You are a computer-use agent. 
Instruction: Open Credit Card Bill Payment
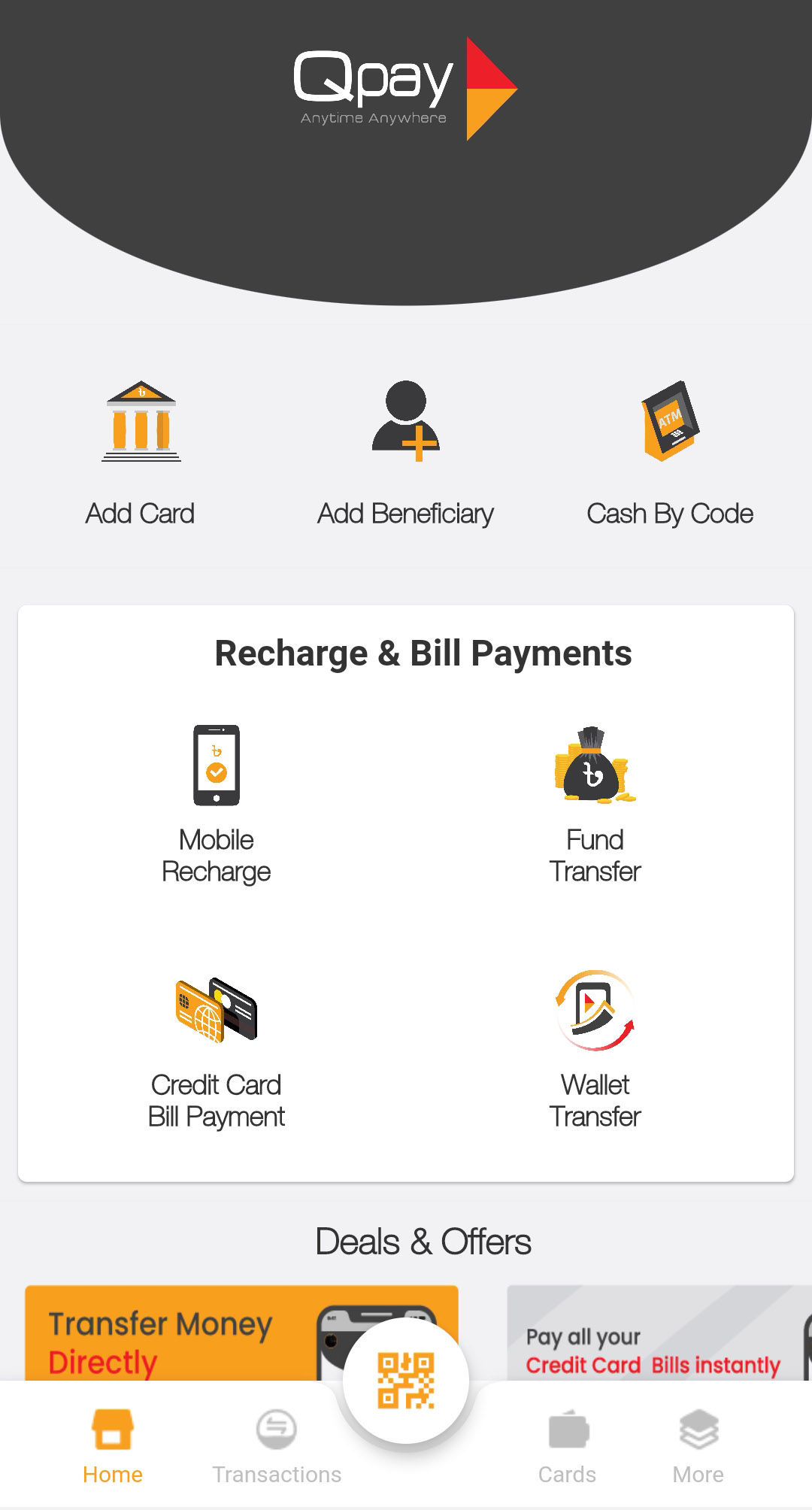[x=217, y=1051]
